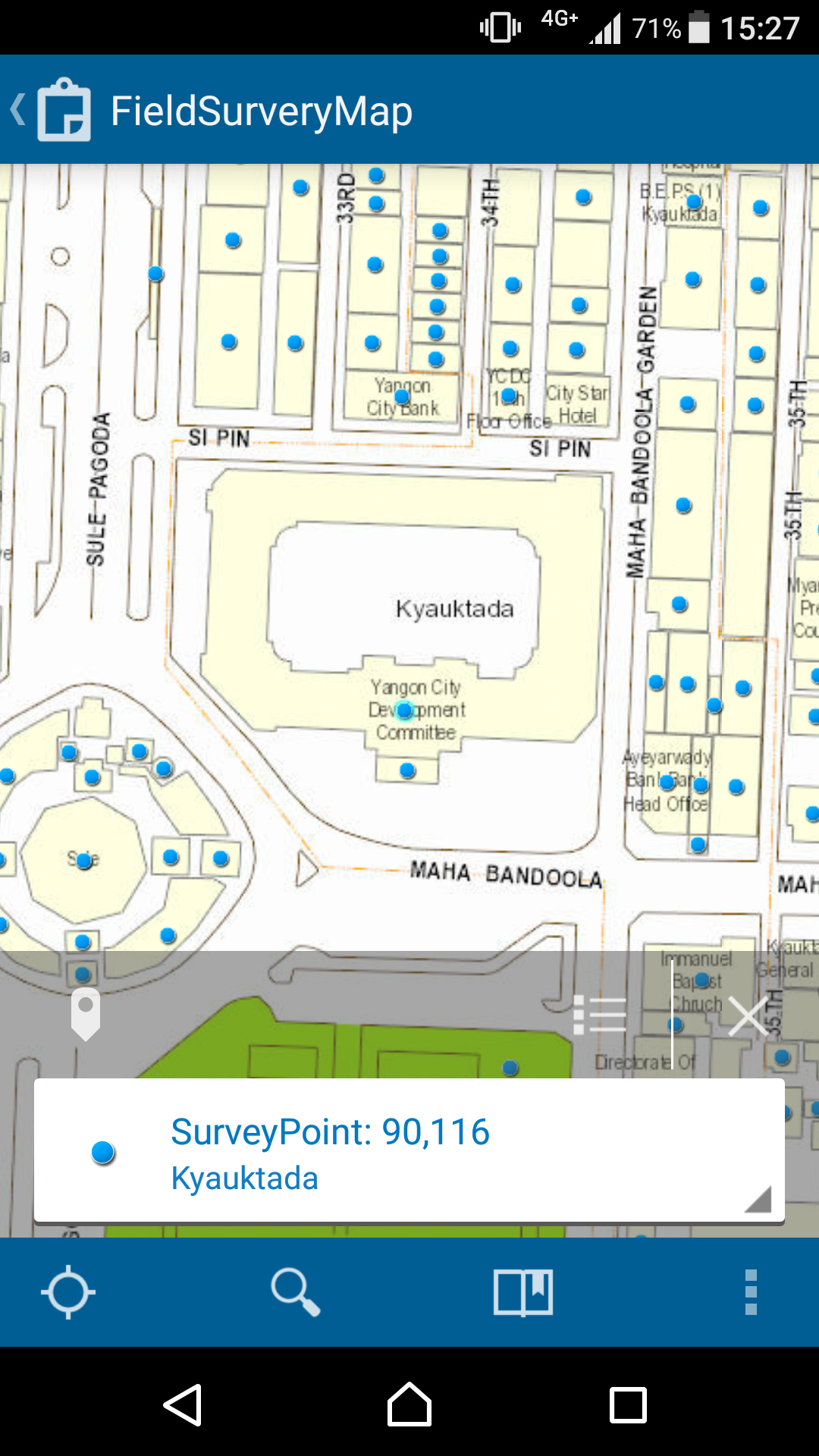Open recent apps overview
This screenshot has width=819, height=1456.
coord(628,1404)
